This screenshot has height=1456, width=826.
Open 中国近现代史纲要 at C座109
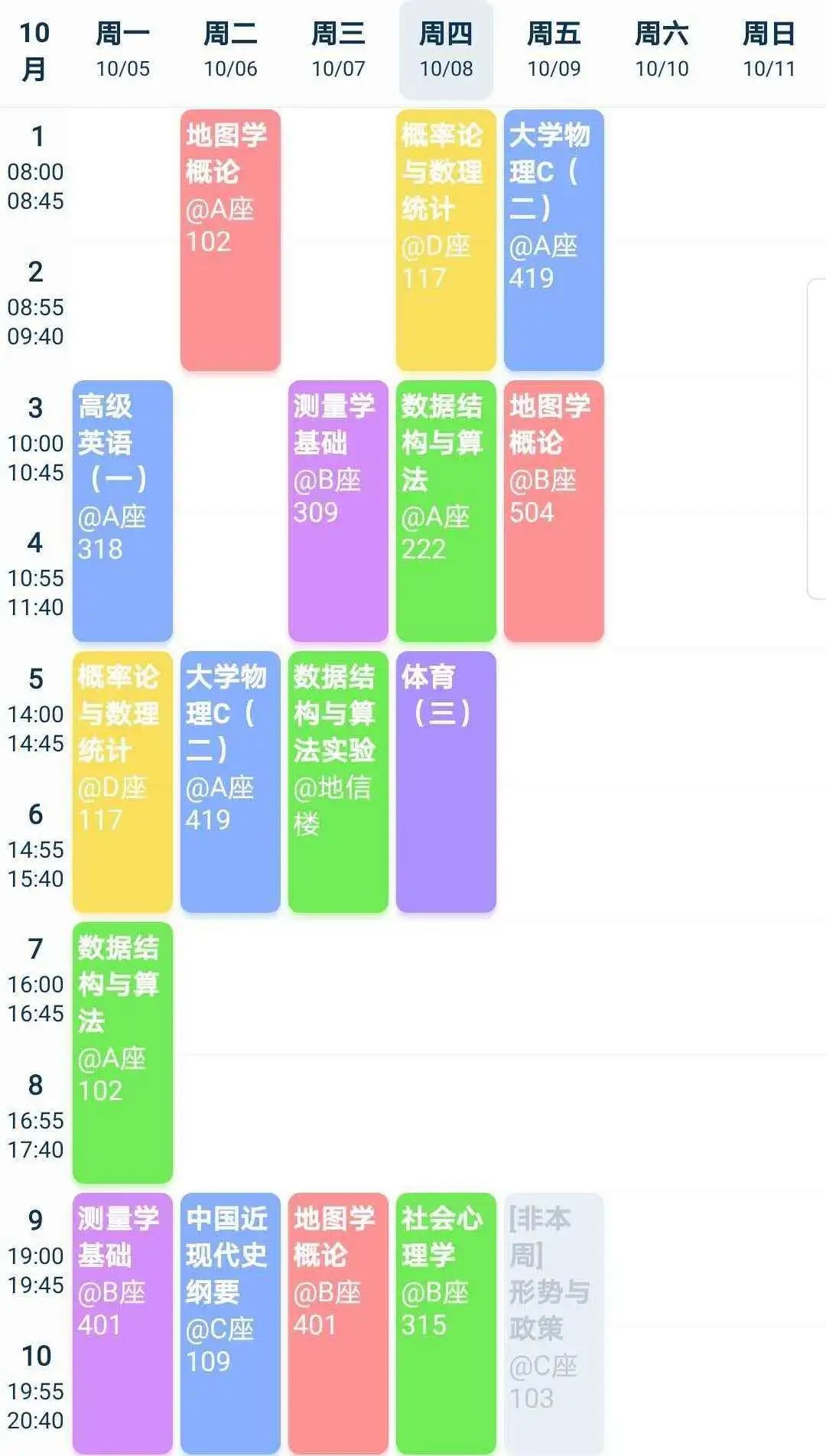(x=230, y=1323)
